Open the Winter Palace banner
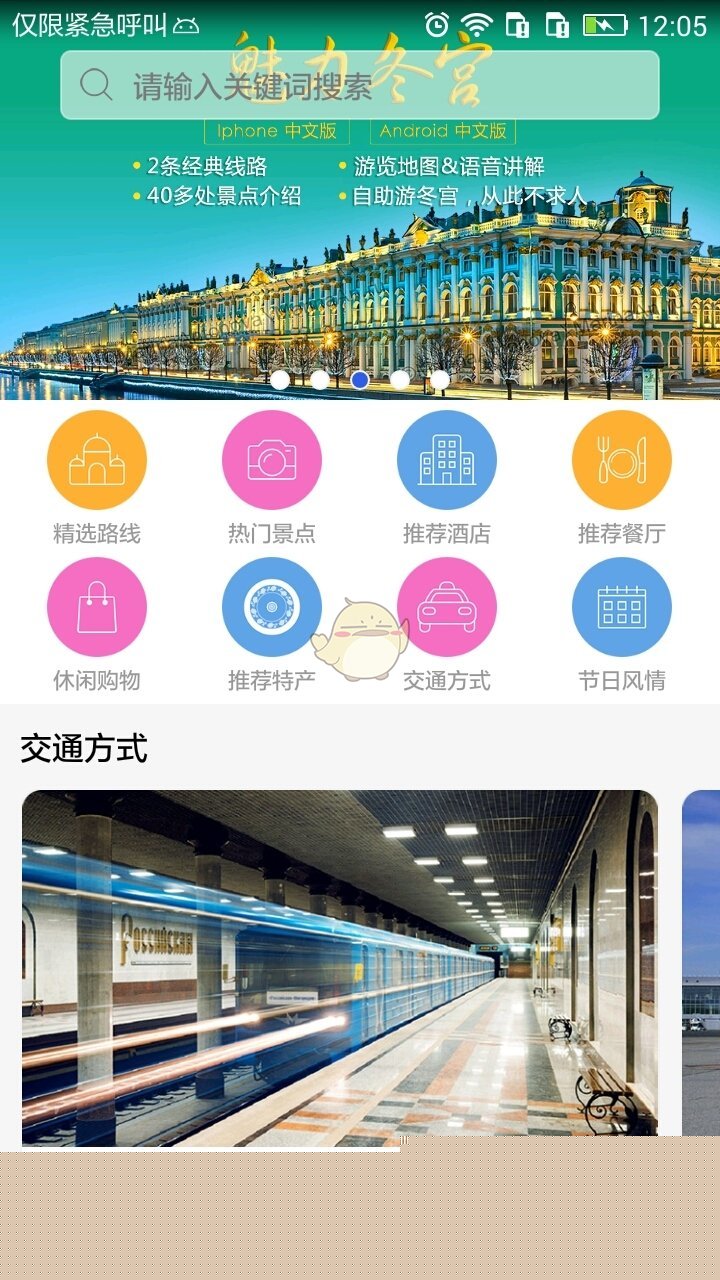The image size is (720, 1280). [360, 270]
